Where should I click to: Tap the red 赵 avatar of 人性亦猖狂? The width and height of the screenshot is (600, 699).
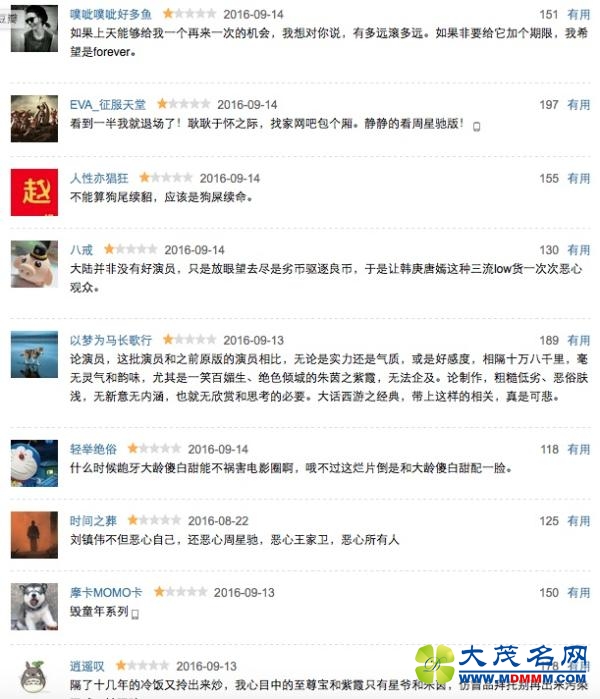tap(33, 192)
